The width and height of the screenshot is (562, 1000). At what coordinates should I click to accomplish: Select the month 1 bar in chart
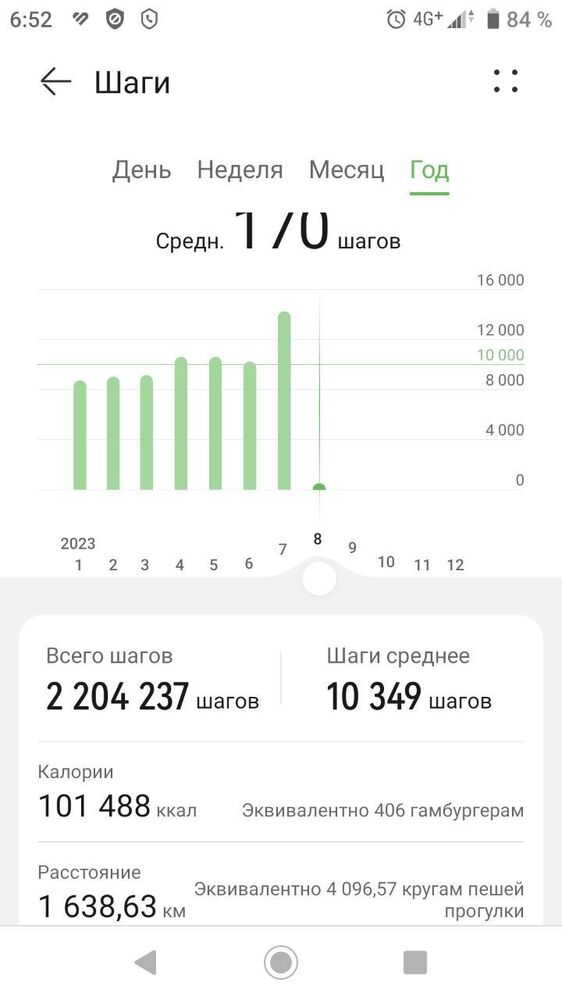(80, 435)
